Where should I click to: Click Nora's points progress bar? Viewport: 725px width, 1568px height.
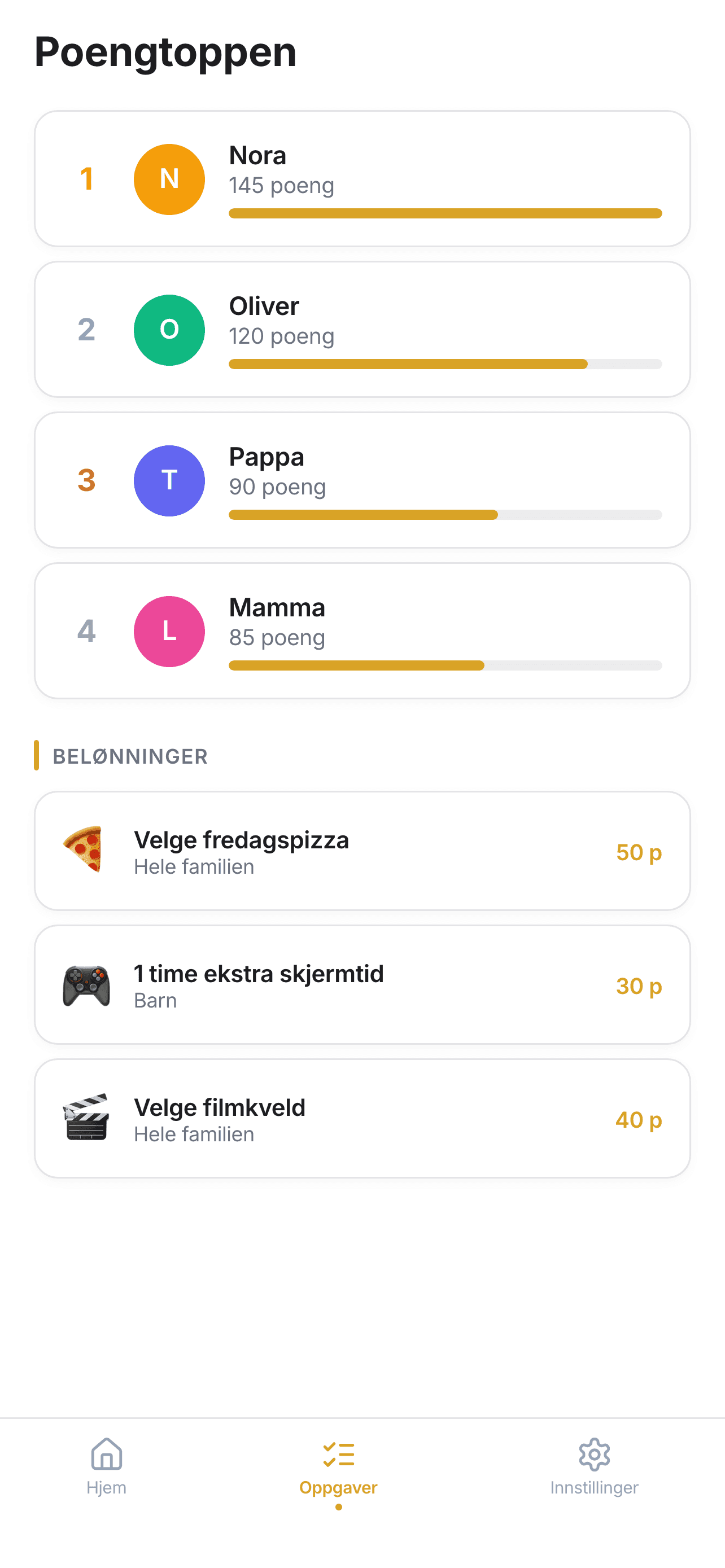click(x=444, y=213)
